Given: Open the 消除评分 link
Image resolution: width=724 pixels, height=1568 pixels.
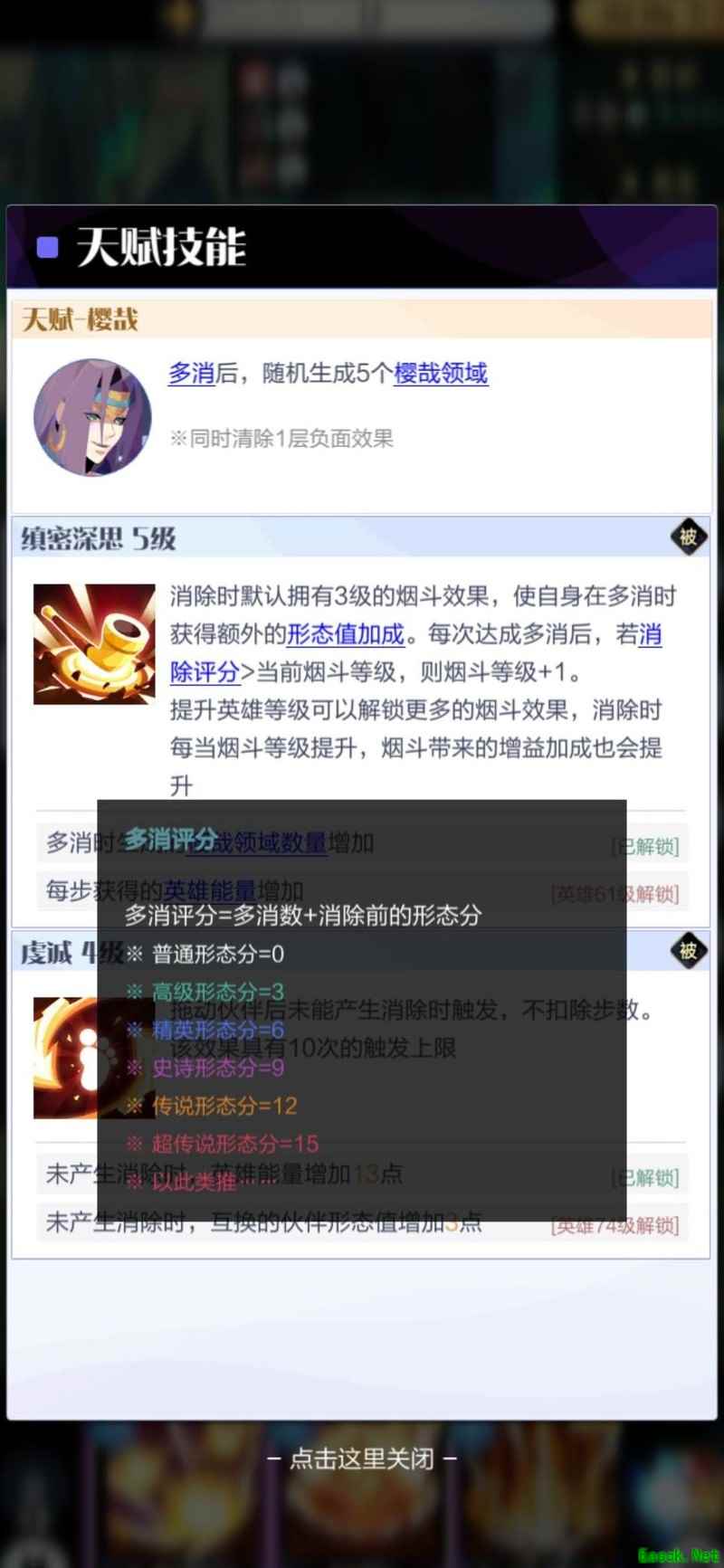Looking at the screenshot, I should [x=205, y=671].
